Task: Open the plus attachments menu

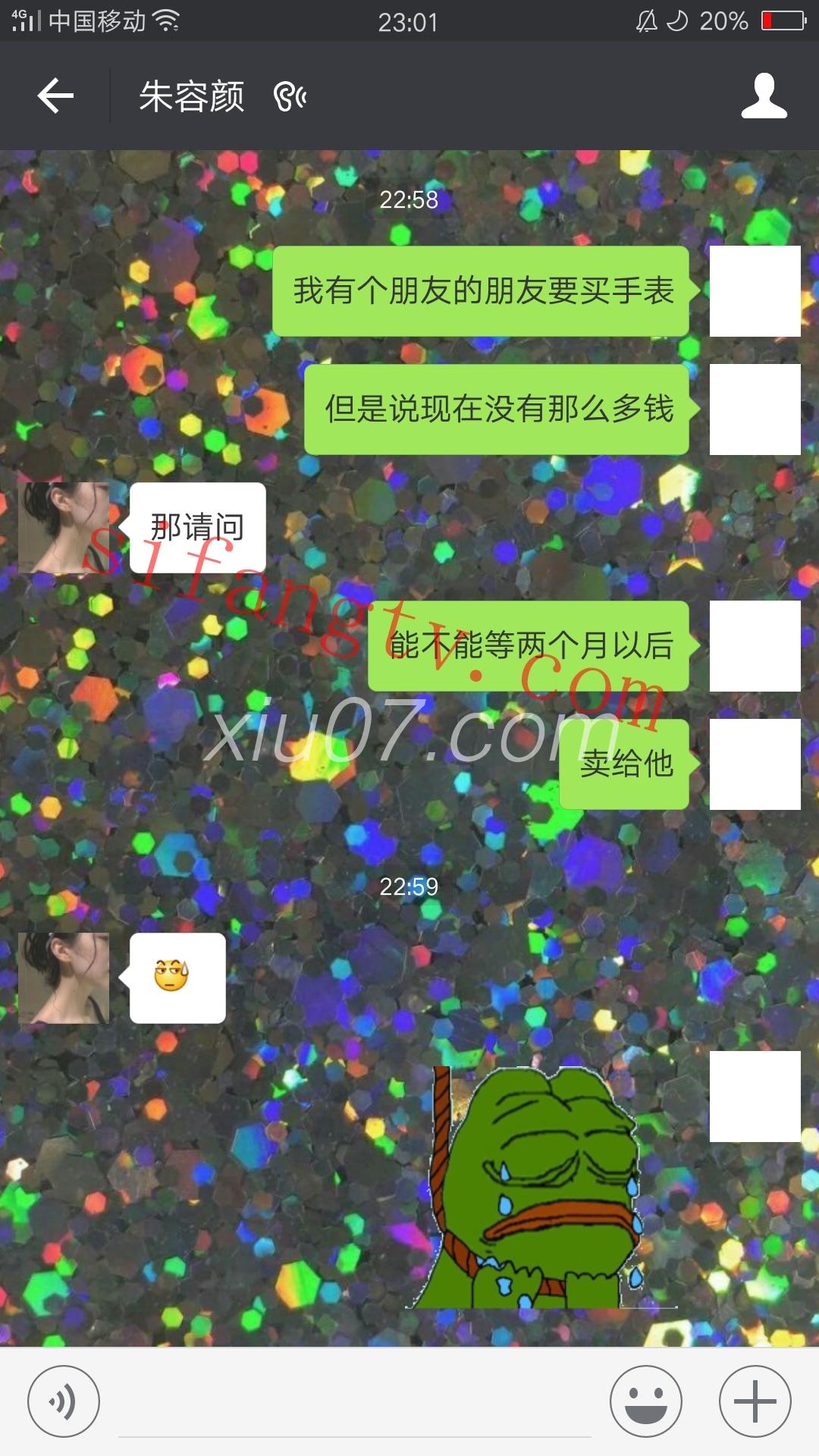Action: (755, 1401)
